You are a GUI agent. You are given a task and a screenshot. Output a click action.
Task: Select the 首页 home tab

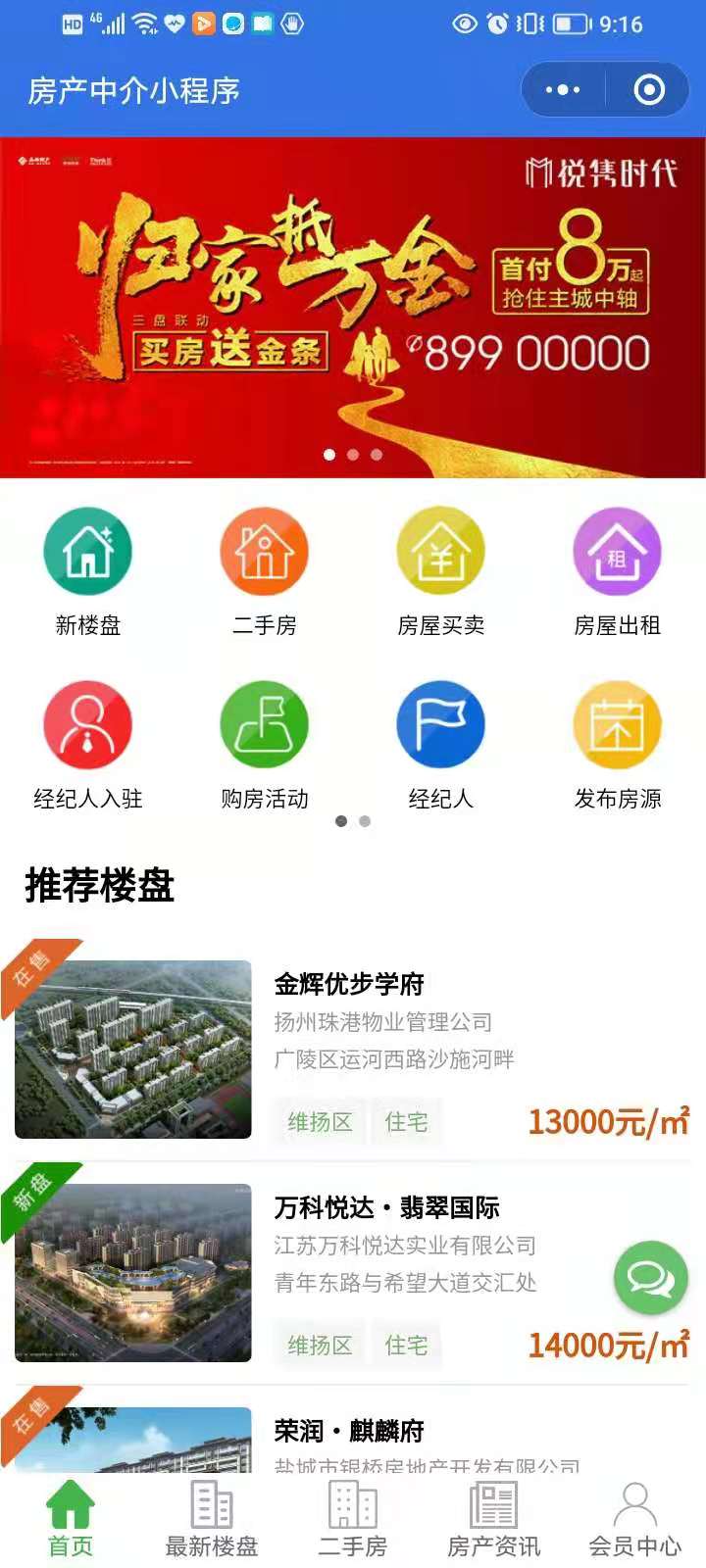71,1519
